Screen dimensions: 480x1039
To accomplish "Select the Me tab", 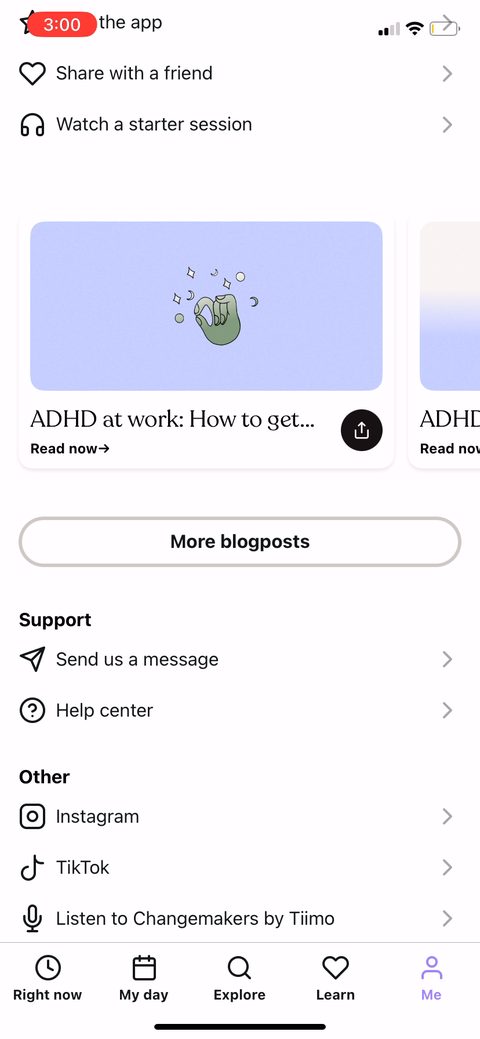I will point(432,978).
